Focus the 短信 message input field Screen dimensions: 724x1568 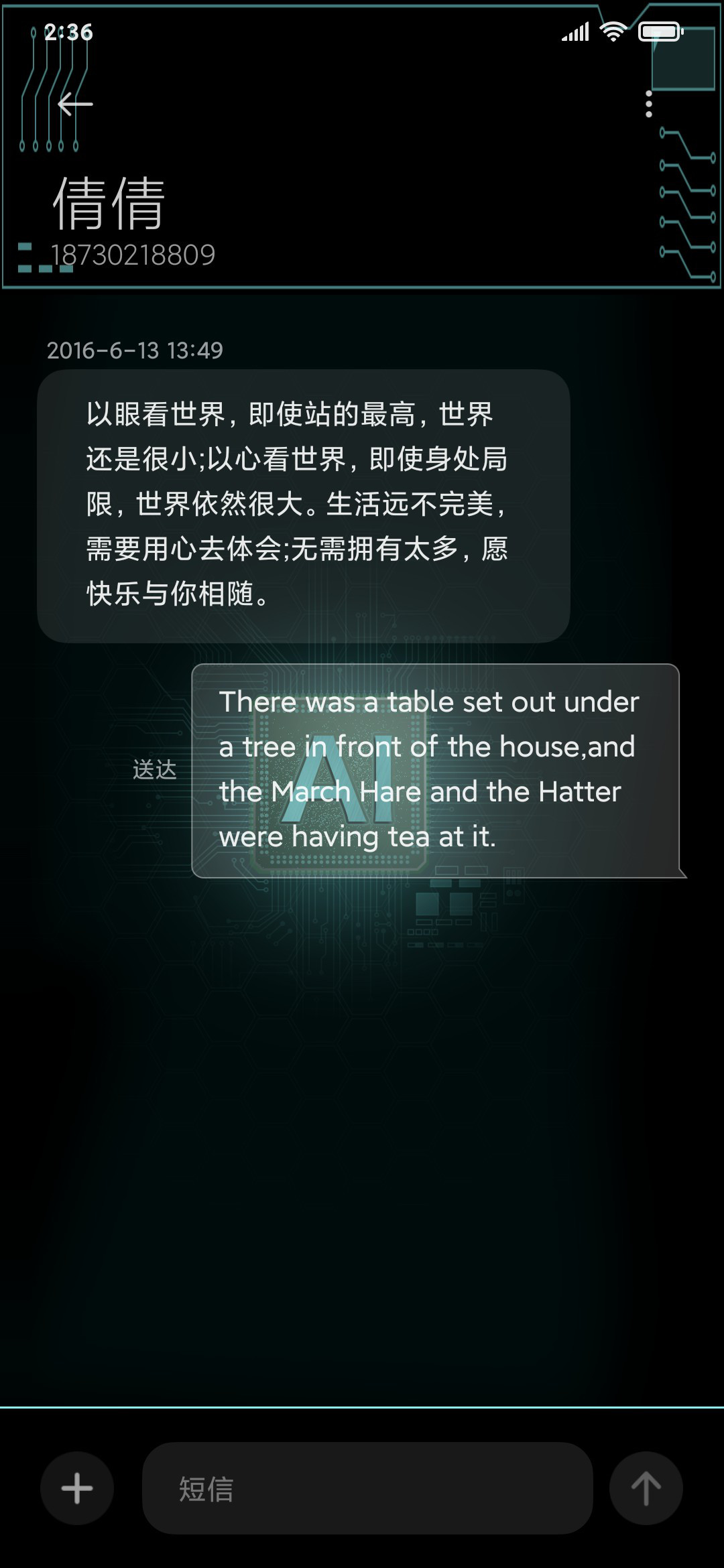point(367,1488)
